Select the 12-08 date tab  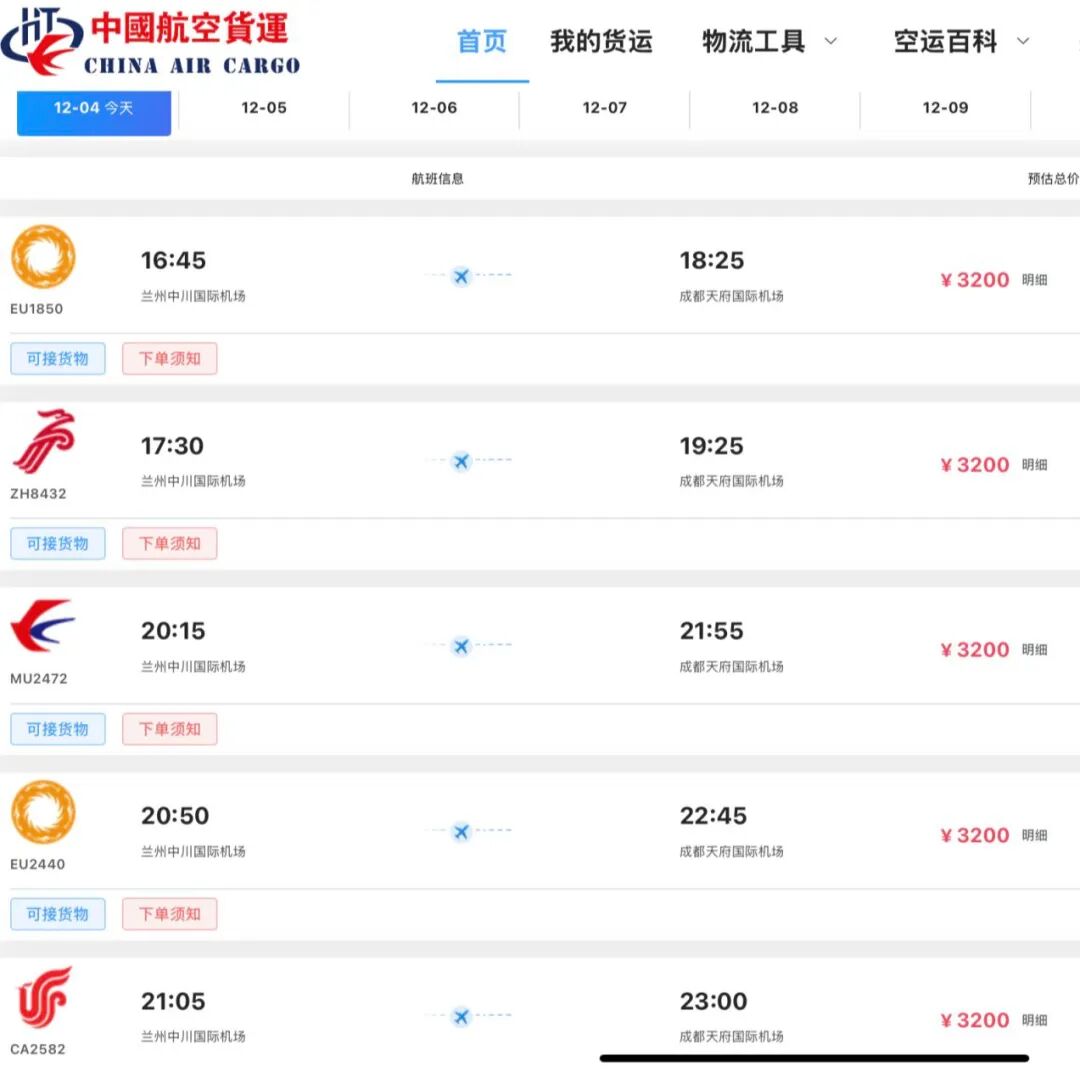[x=775, y=108]
